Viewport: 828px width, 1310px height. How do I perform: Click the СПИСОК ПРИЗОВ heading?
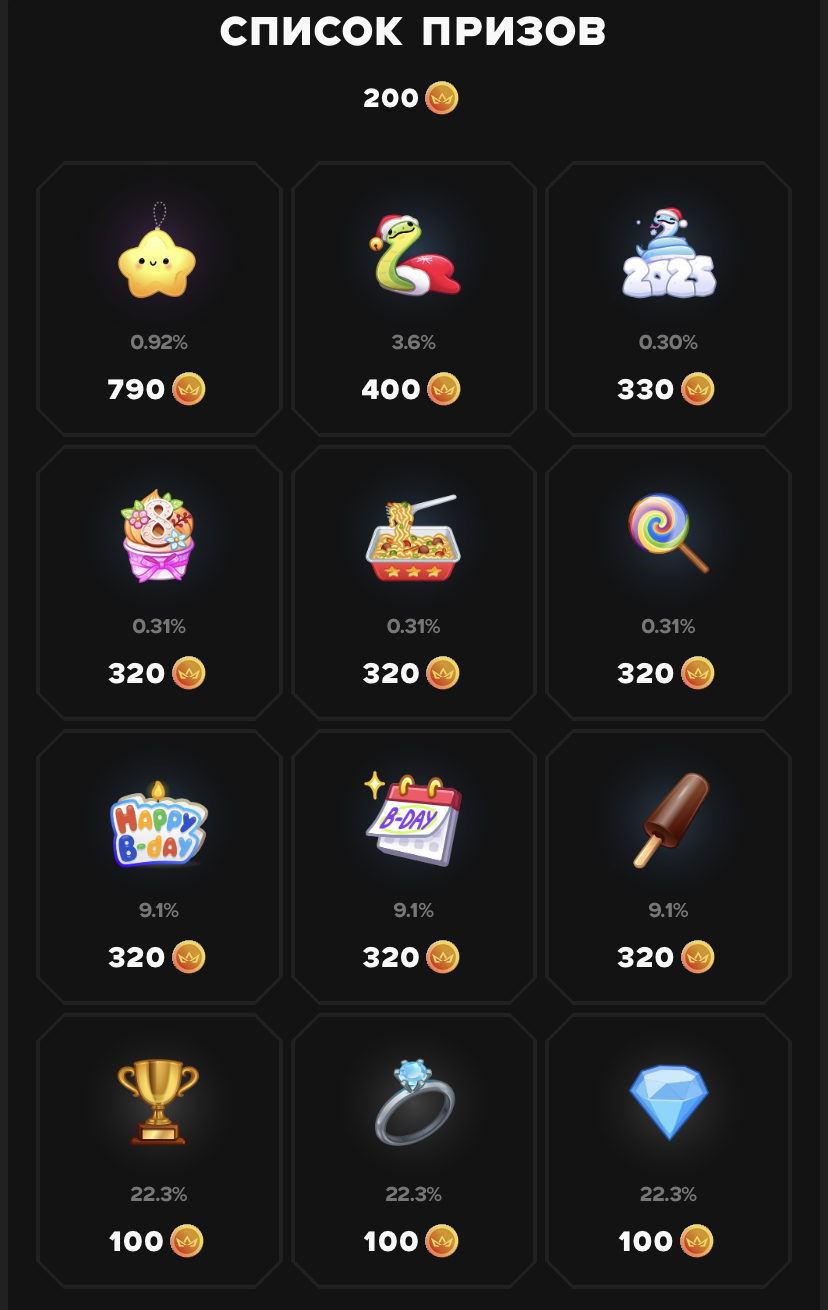click(414, 32)
